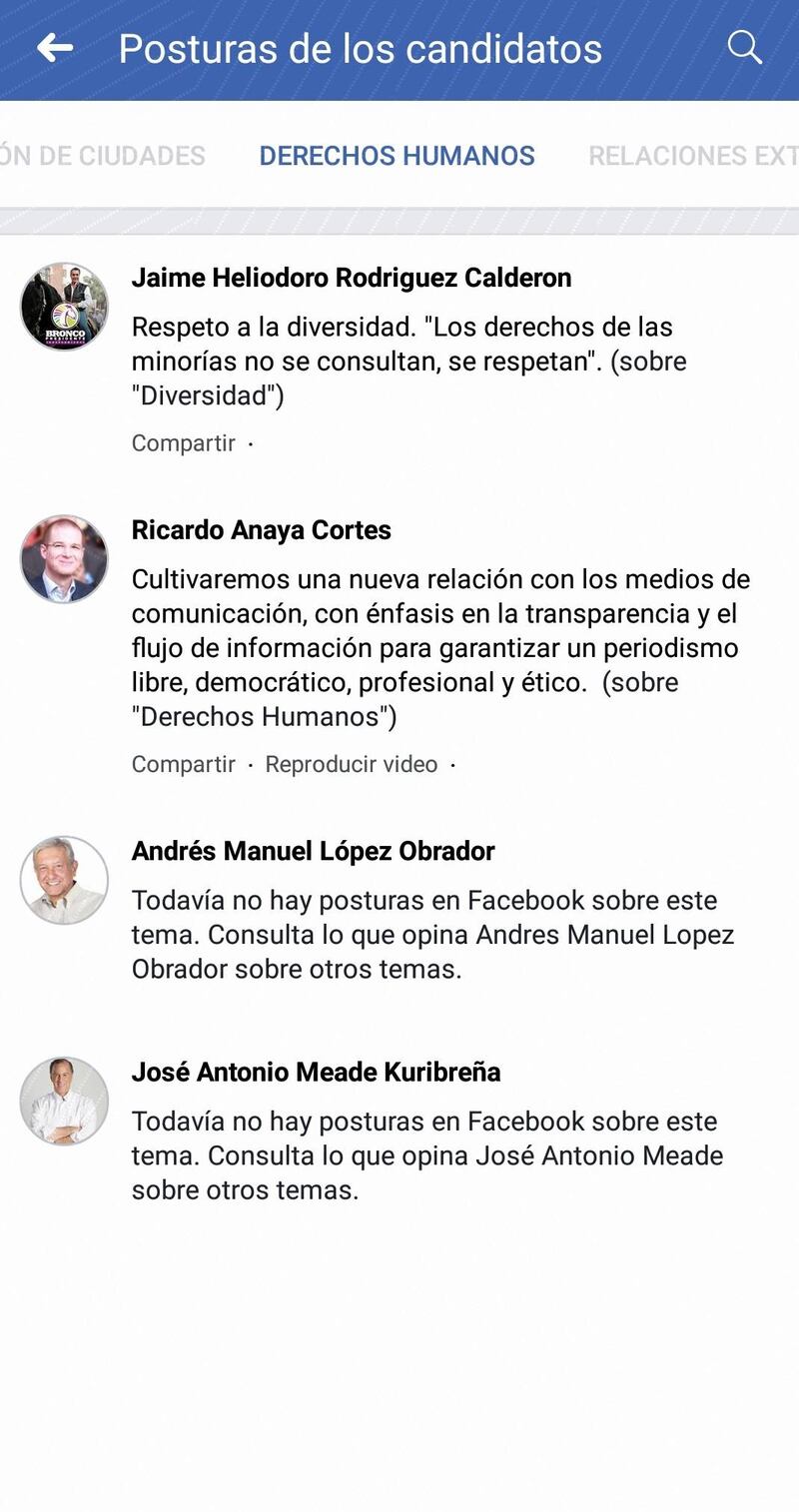Go back using the header arrow
This screenshot has height=1512, width=799.
55,48
